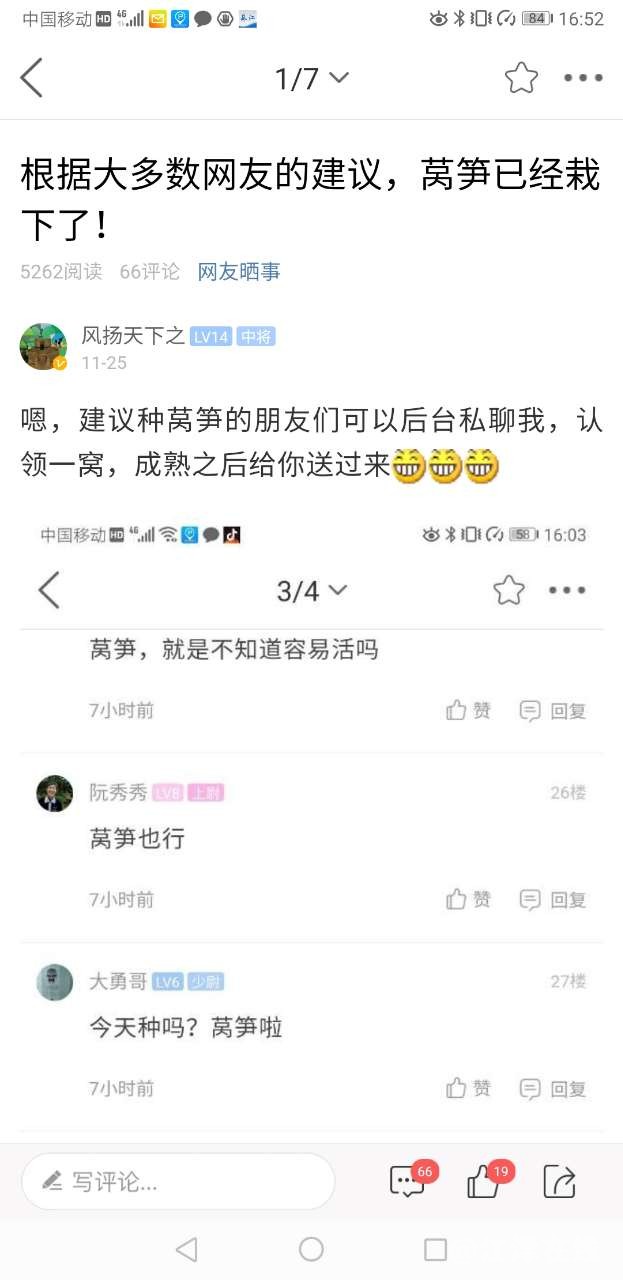Share this post
Viewport: 623px width, 1280px height.
coord(559,1182)
